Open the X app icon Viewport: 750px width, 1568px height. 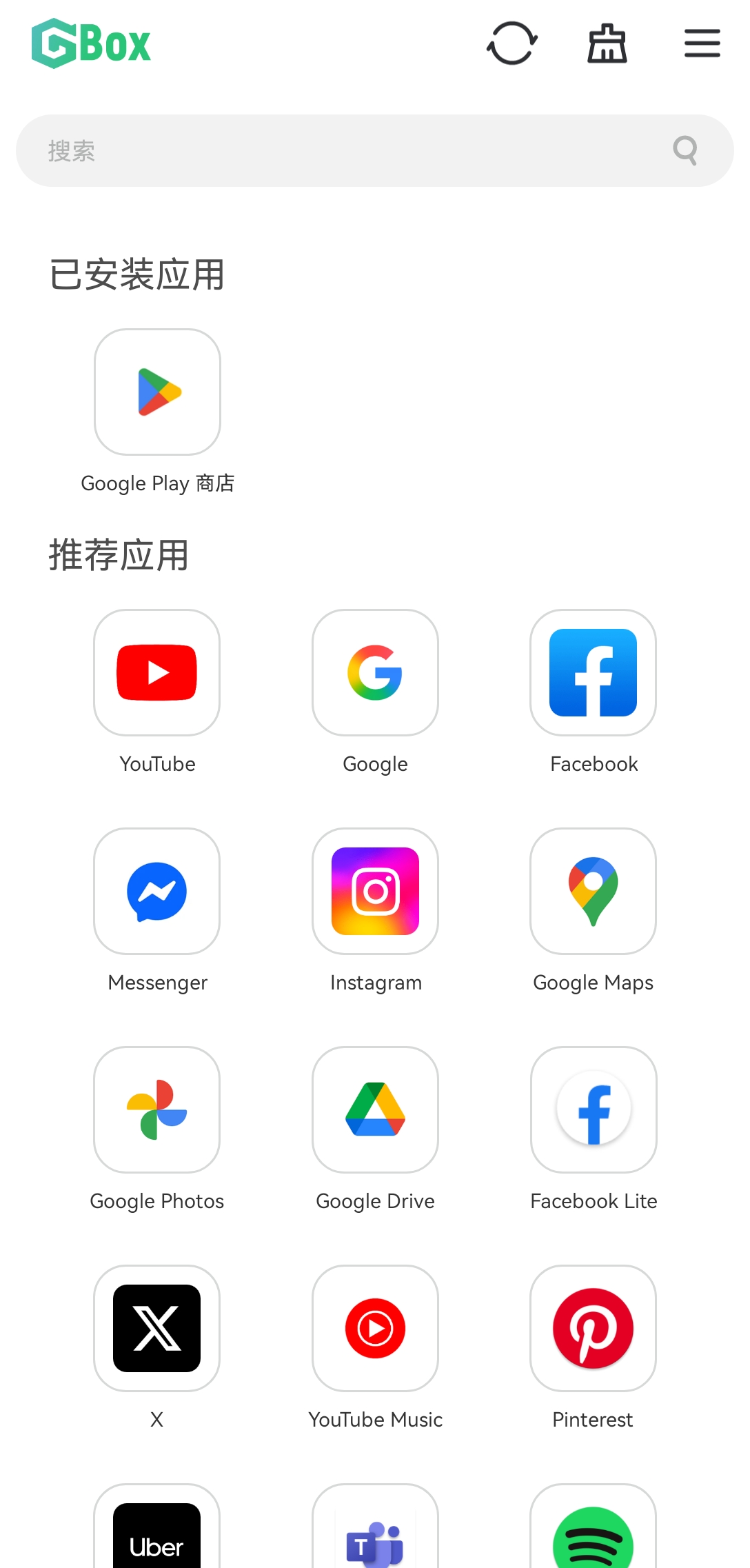tap(156, 1328)
